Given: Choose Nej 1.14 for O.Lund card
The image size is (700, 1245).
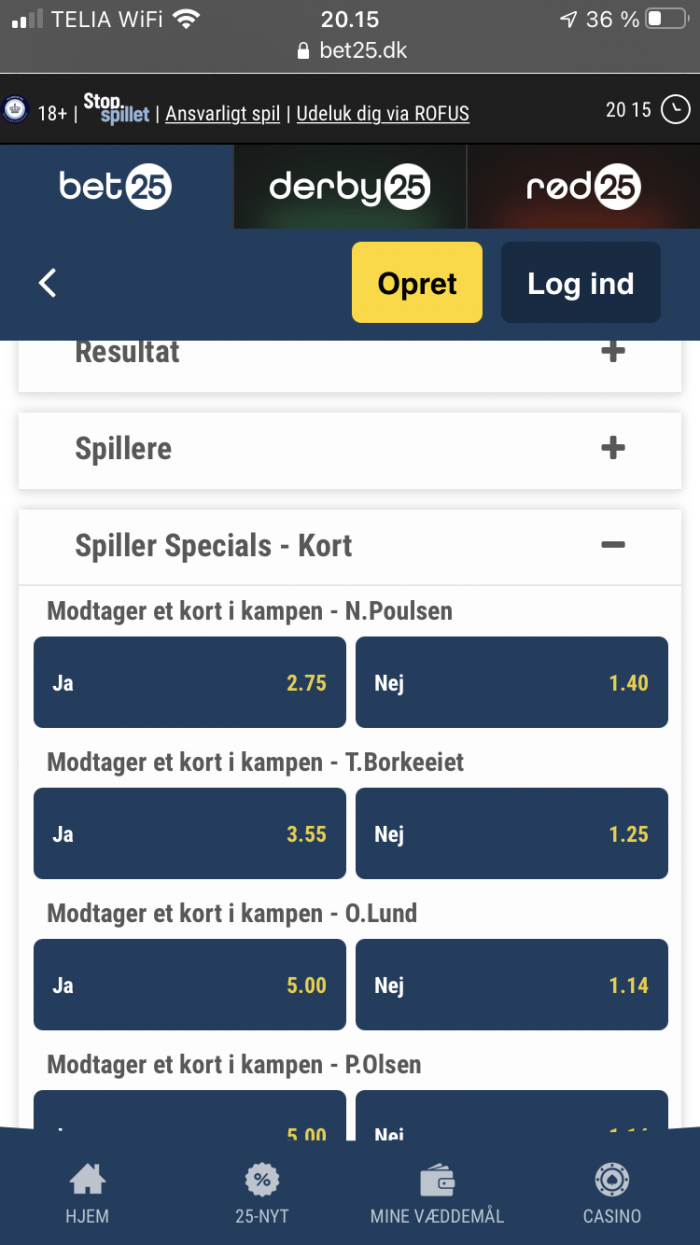Looking at the screenshot, I should (x=512, y=985).
